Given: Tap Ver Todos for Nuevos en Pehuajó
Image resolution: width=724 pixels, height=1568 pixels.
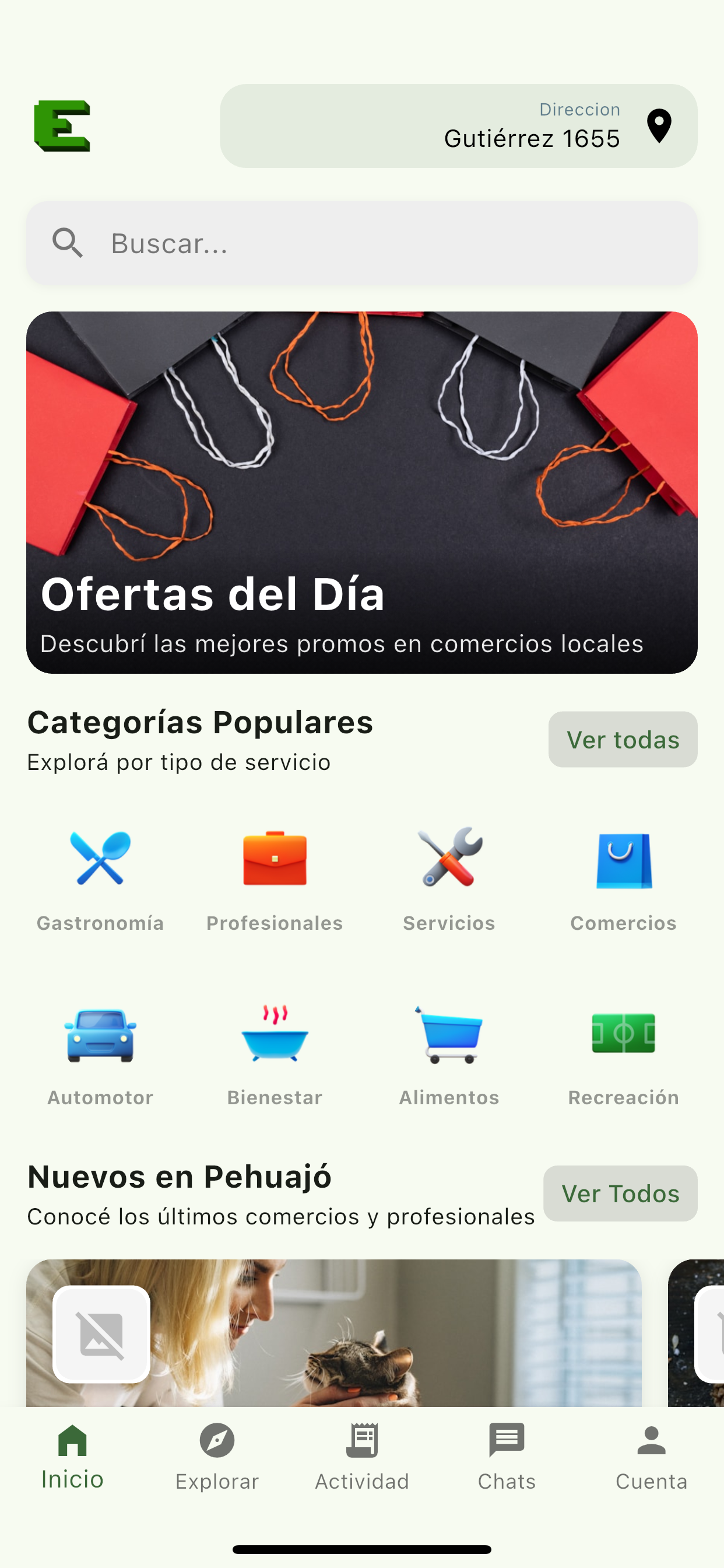Looking at the screenshot, I should (x=620, y=1193).
